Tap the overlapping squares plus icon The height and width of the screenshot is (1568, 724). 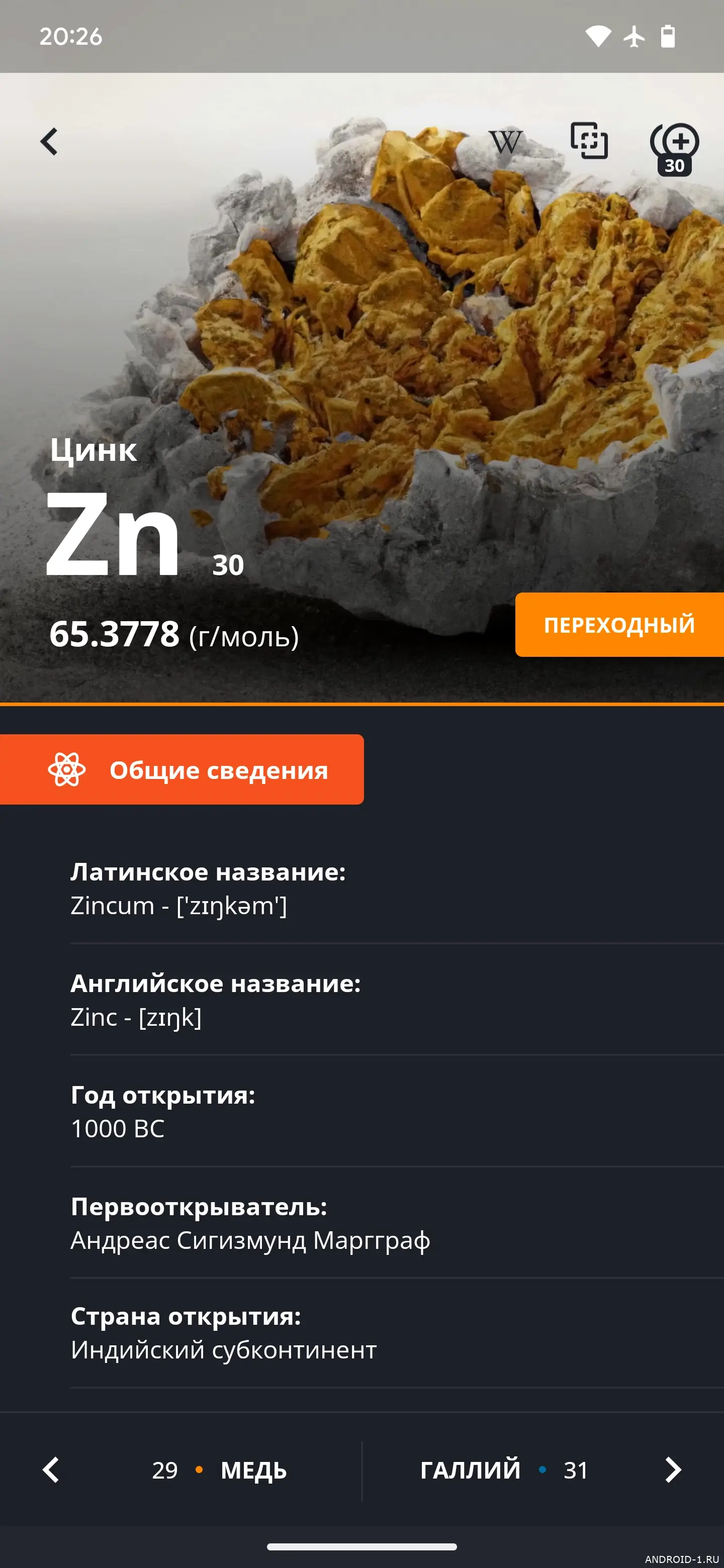pyautogui.click(x=589, y=141)
